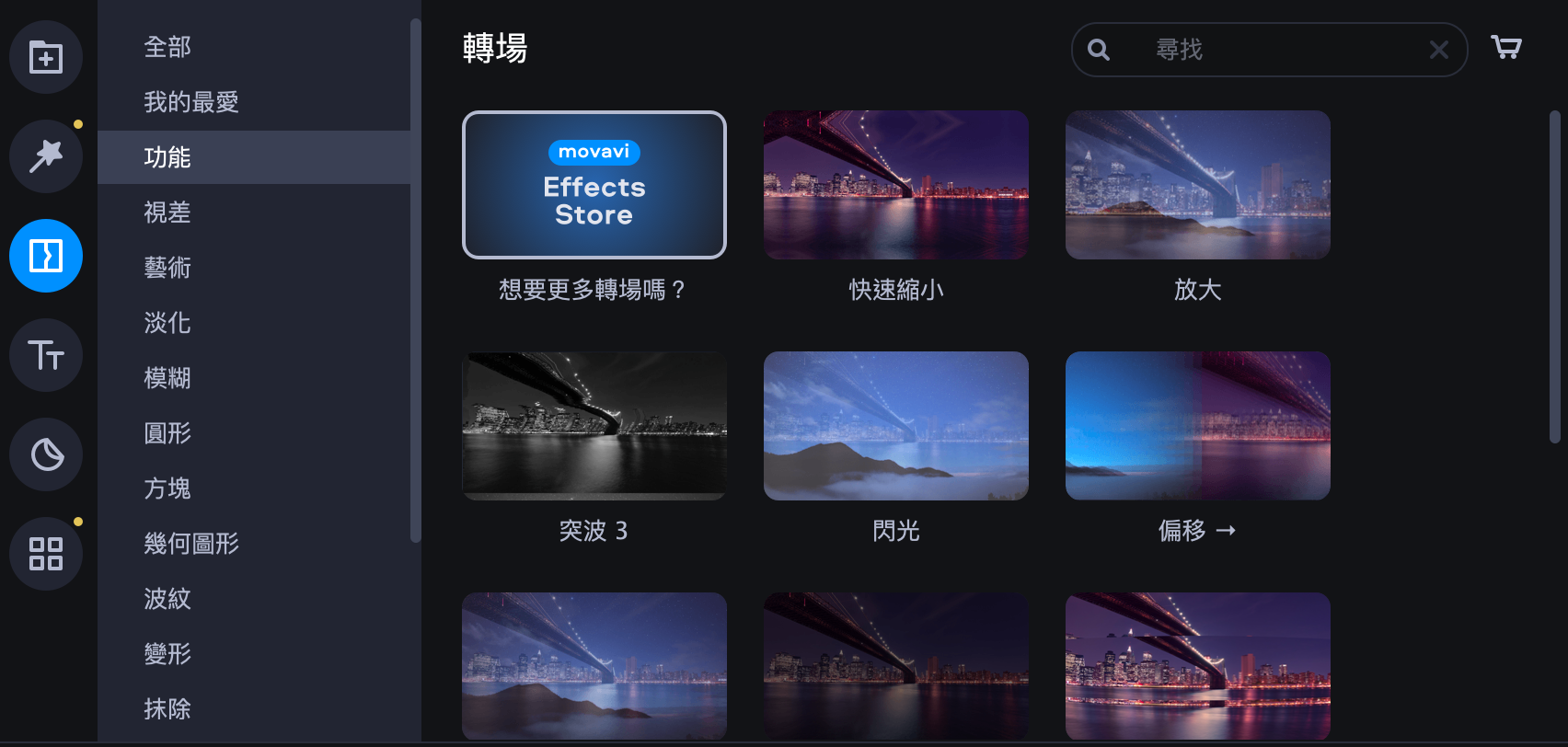The image size is (1568, 747).
Task: Select the 偏移 → transition
Action: (1198, 426)
